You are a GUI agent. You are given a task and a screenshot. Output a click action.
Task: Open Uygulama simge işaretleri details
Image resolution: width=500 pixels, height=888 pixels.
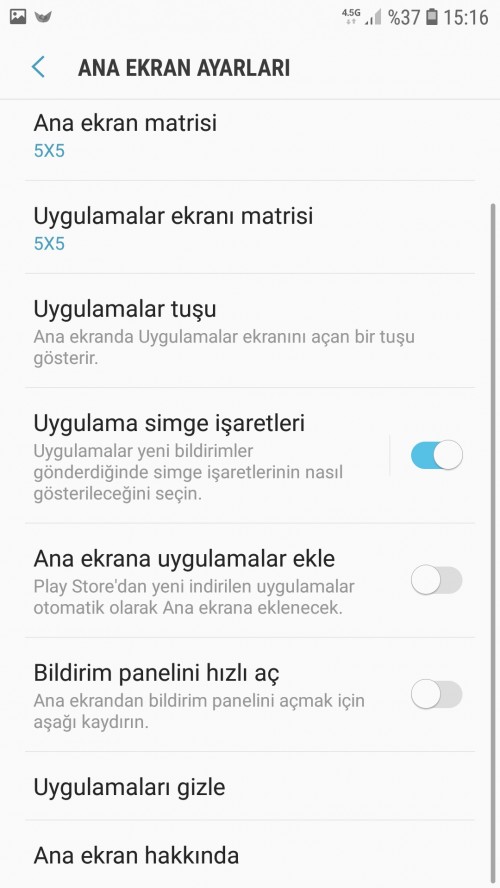pos(207,456)
